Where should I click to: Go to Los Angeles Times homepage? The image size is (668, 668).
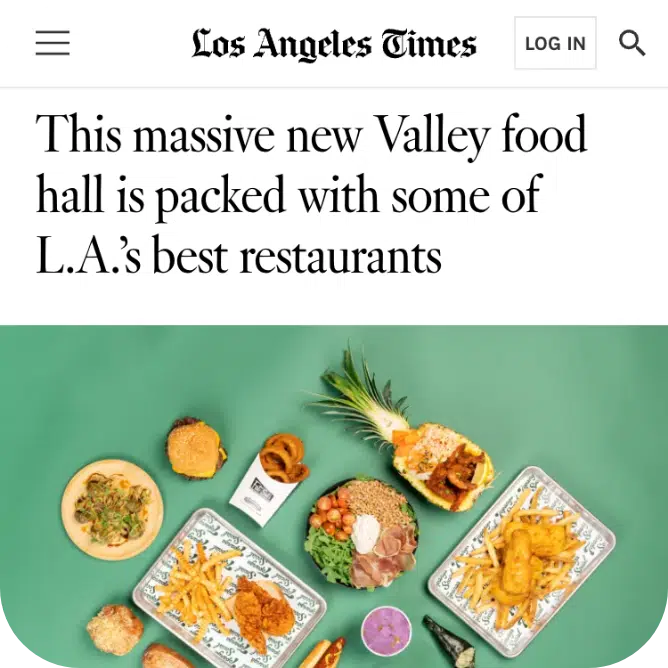[x=334, y=44]
